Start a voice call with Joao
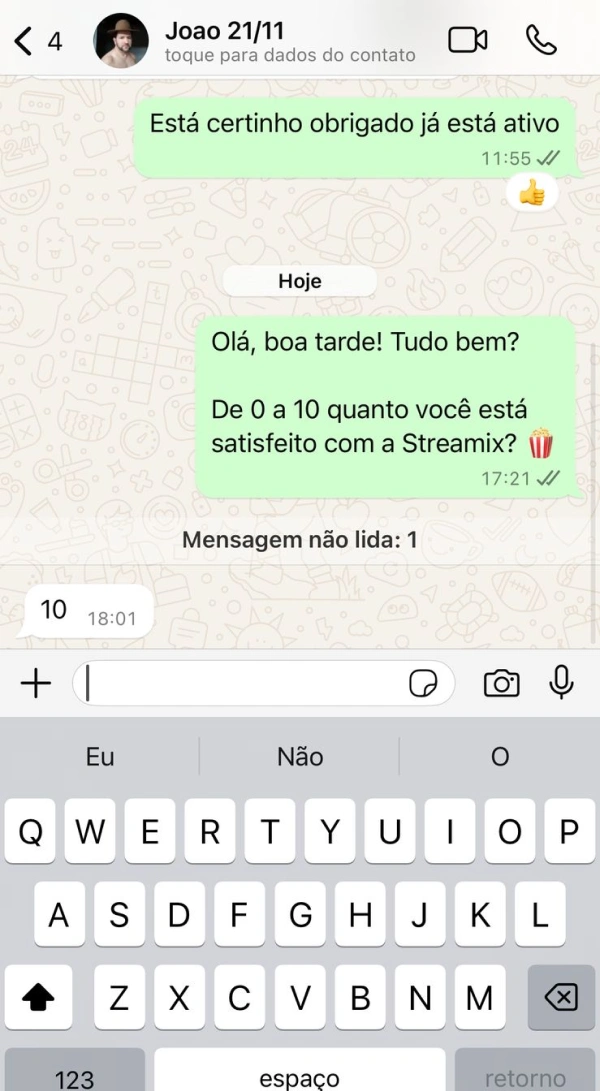Viewport: 600px width, 1091px height. 541,40
